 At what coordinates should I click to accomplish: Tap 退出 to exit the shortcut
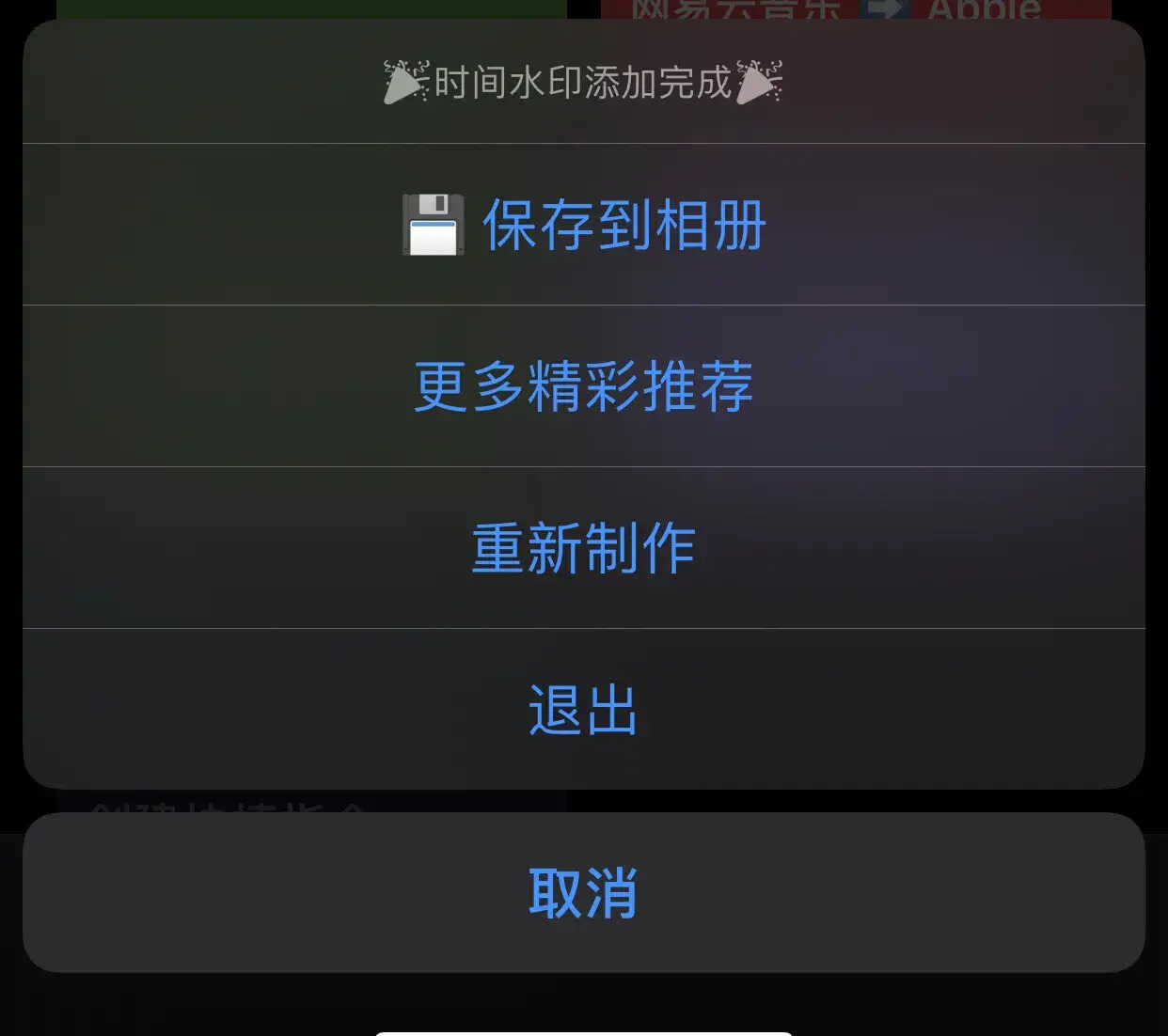coord(584,710)
